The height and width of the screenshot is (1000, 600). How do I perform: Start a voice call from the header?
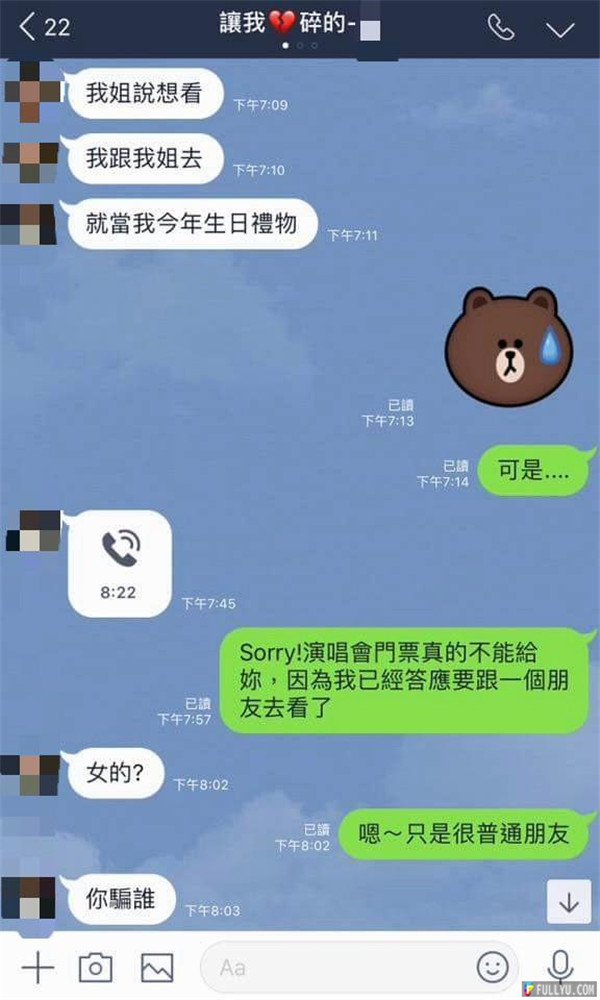pos(500,28)
